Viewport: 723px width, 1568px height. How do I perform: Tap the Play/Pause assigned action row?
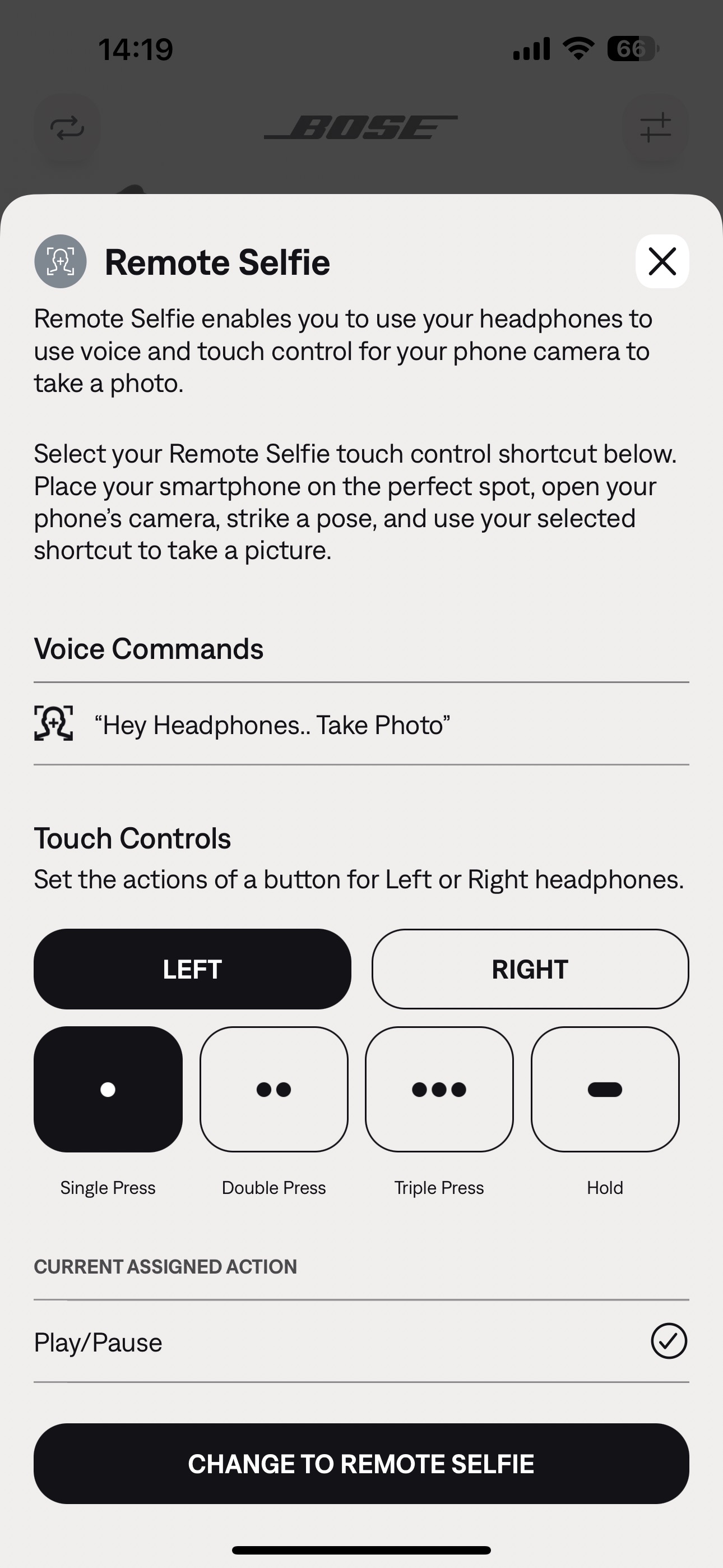click(361, 1341)
